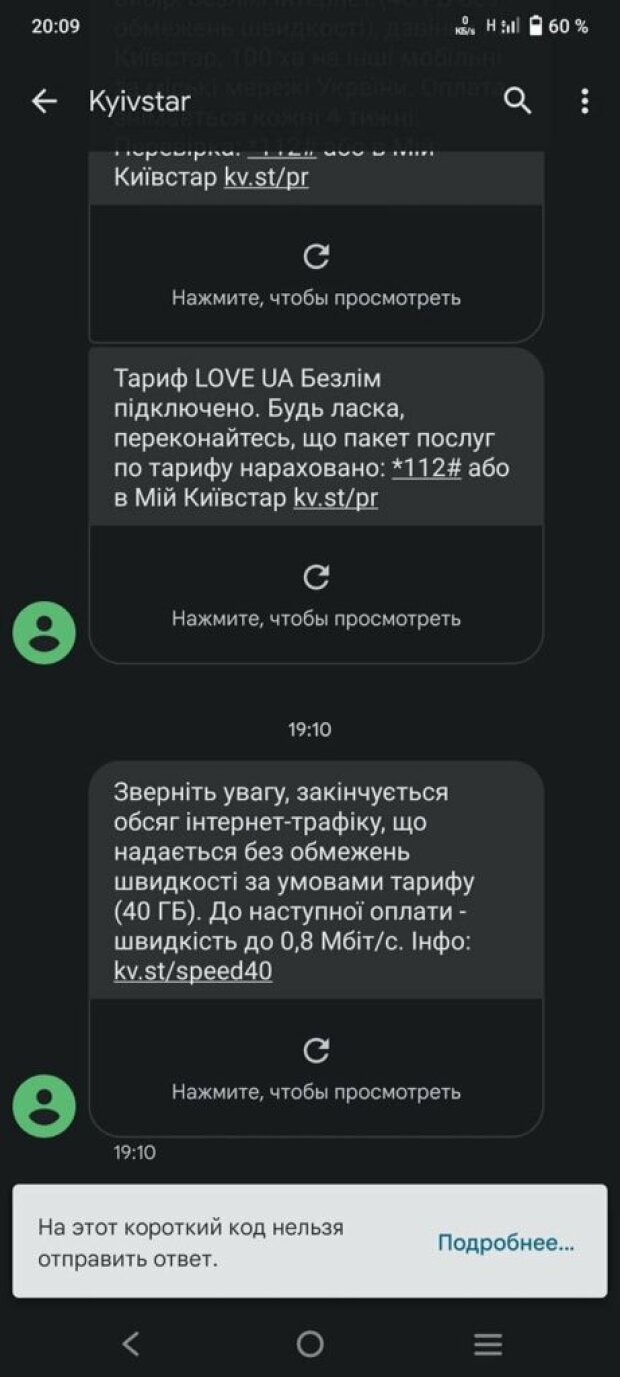Load preview under the 40 ГБ traffic message
620x1377 pixels.
pos(316,1067)
